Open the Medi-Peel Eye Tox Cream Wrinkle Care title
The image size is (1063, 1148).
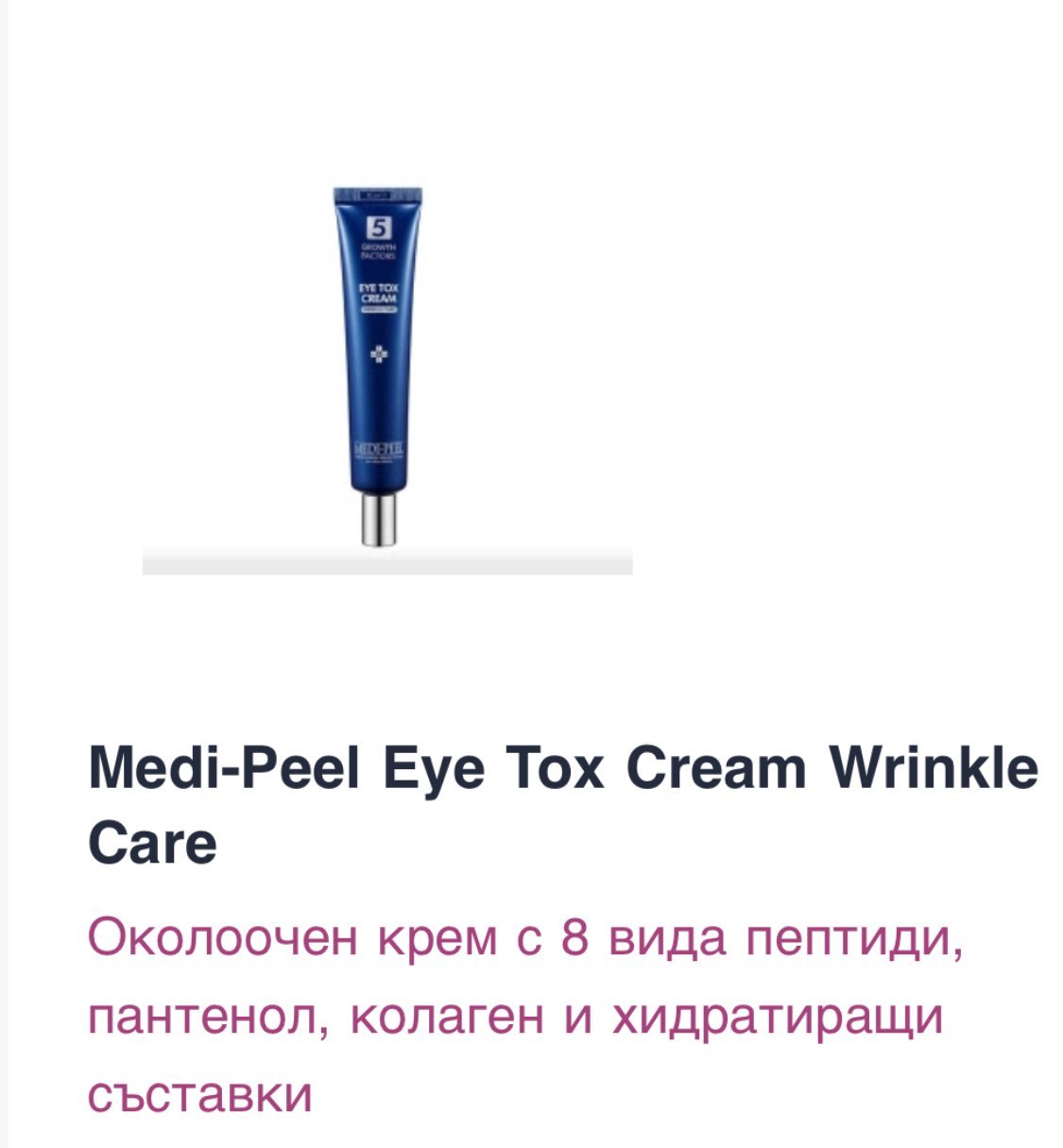[x=562, y=805]
